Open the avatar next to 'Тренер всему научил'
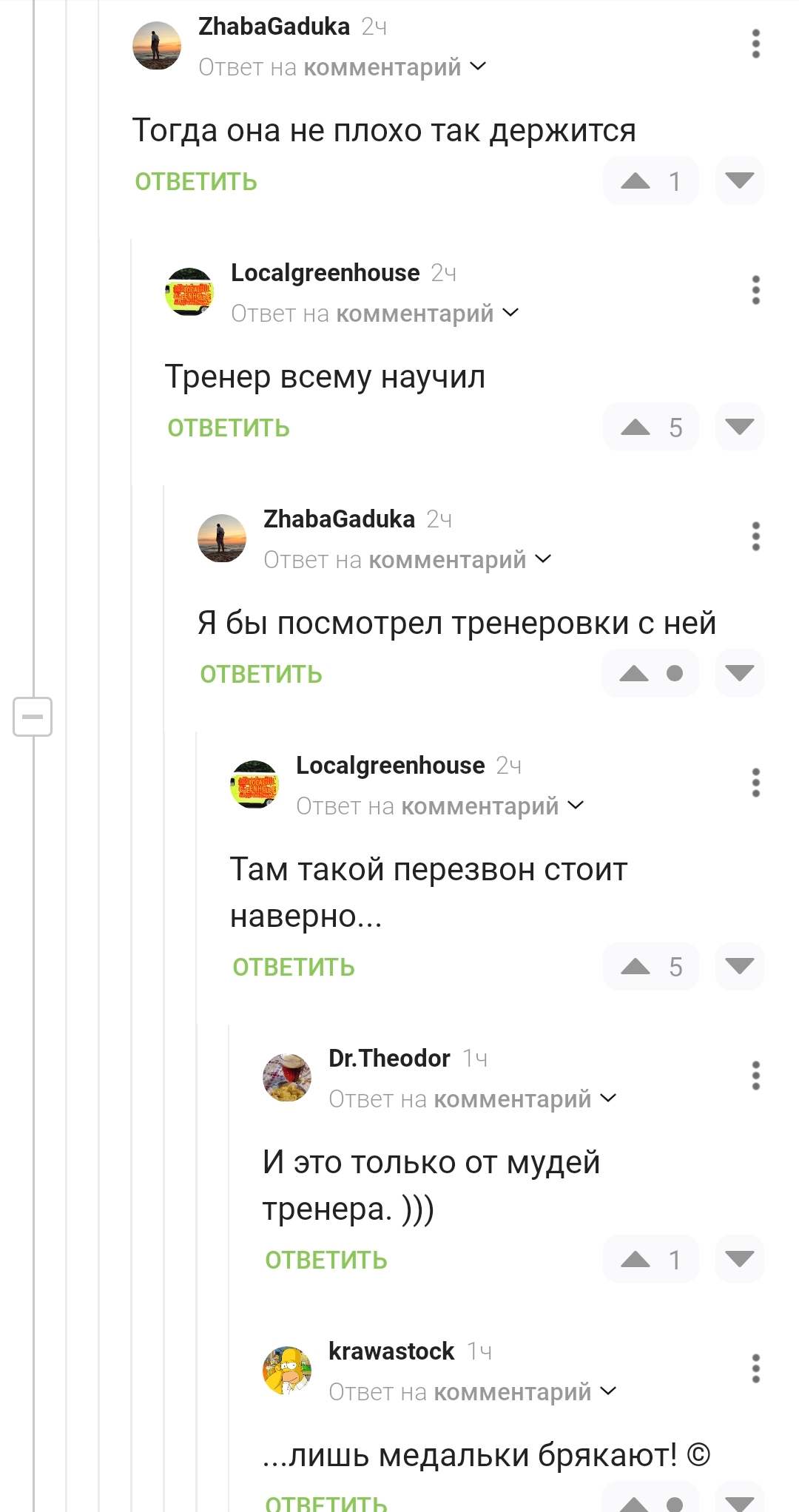This screenshot has width=799, height=1512. (x=189, y=291)
